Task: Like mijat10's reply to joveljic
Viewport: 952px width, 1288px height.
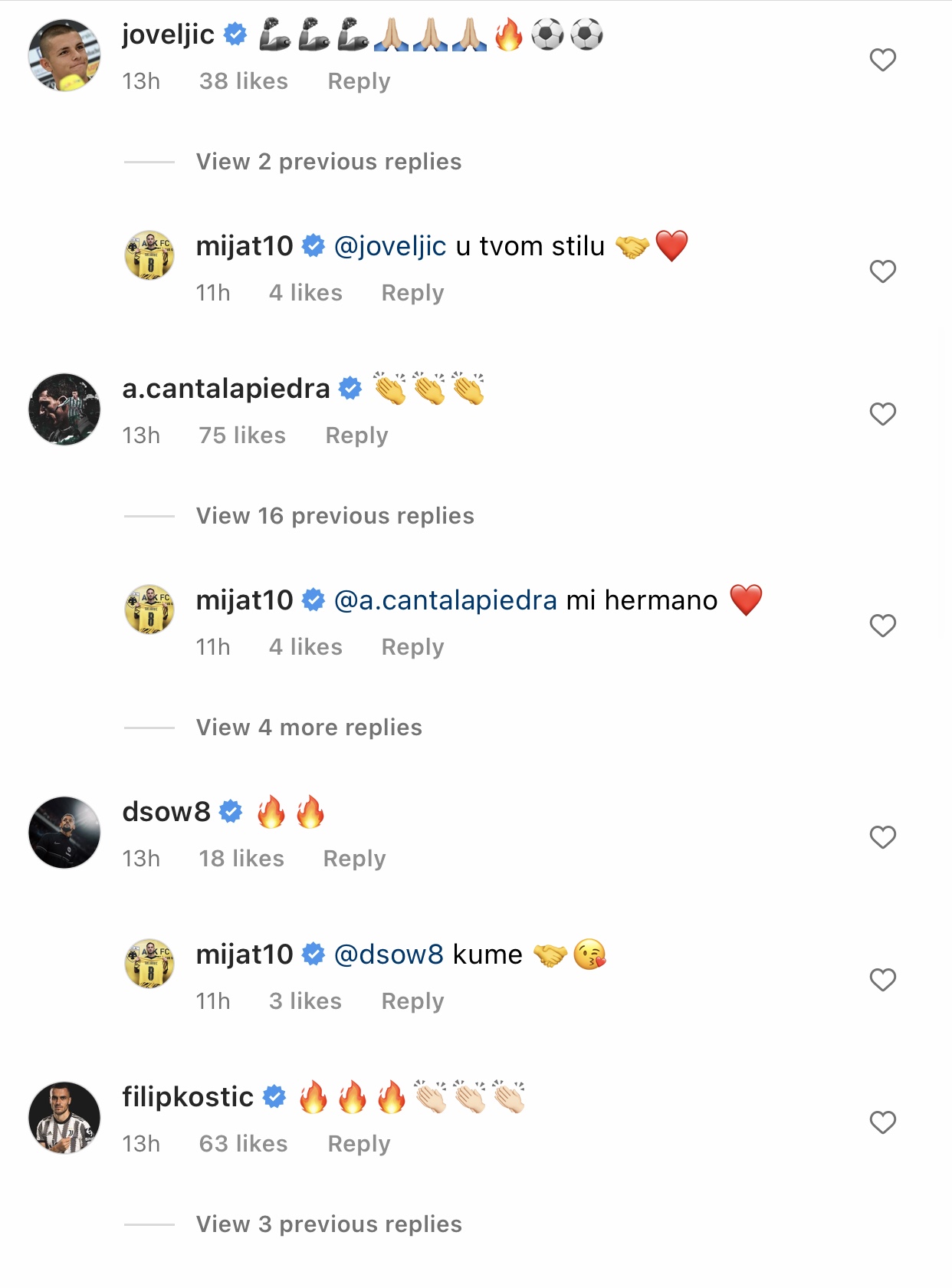Action: coord(882,271)
